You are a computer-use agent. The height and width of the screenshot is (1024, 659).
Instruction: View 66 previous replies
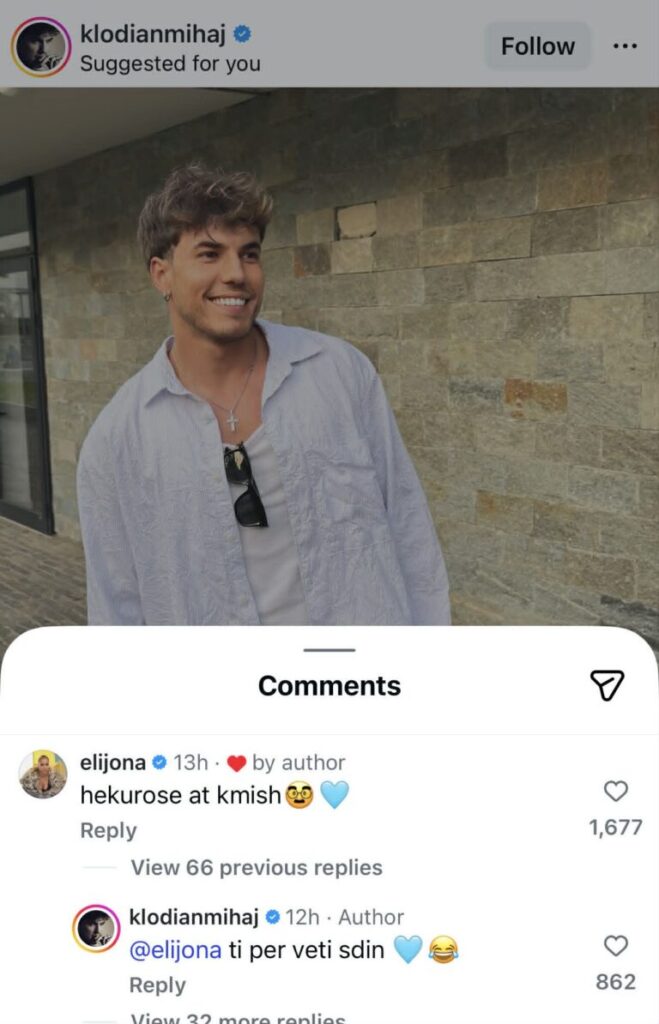coord(256,868)
